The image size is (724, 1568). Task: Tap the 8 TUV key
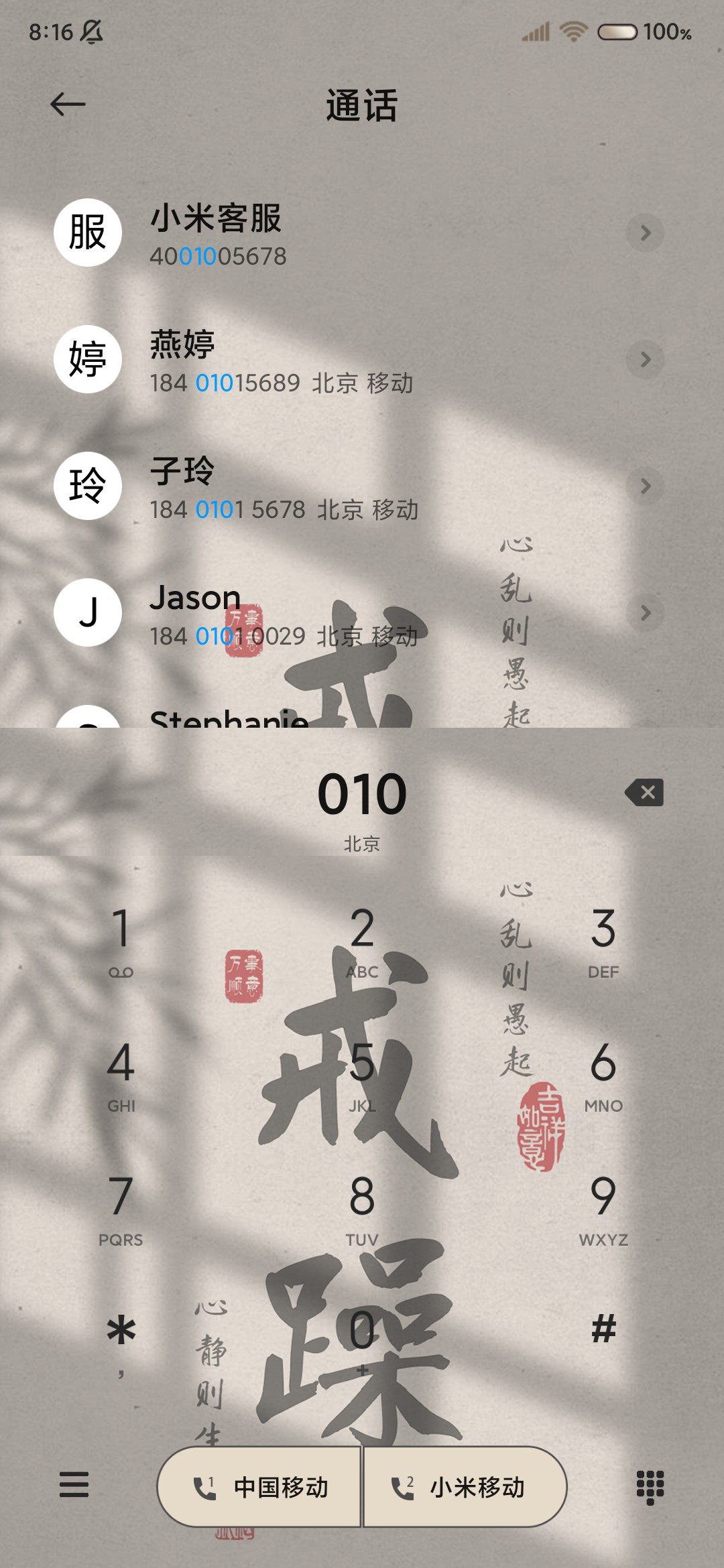point(362,1209)
